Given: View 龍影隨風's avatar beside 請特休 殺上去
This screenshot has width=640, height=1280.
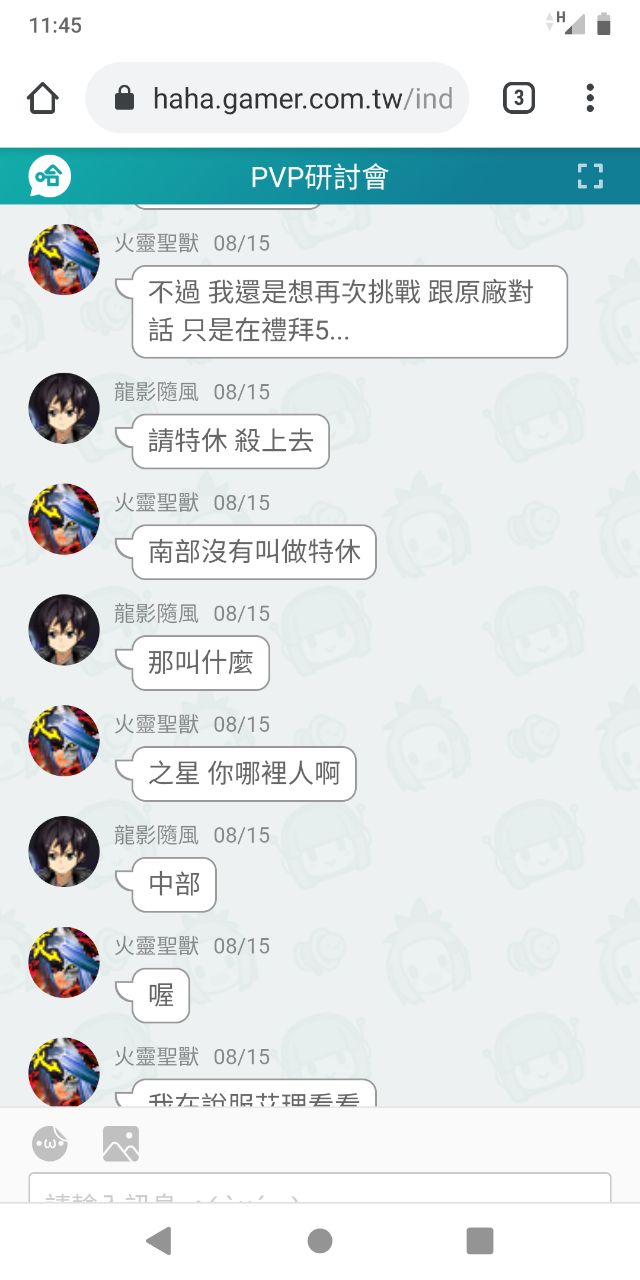Looking at the screenshot, I should [64, 408].
